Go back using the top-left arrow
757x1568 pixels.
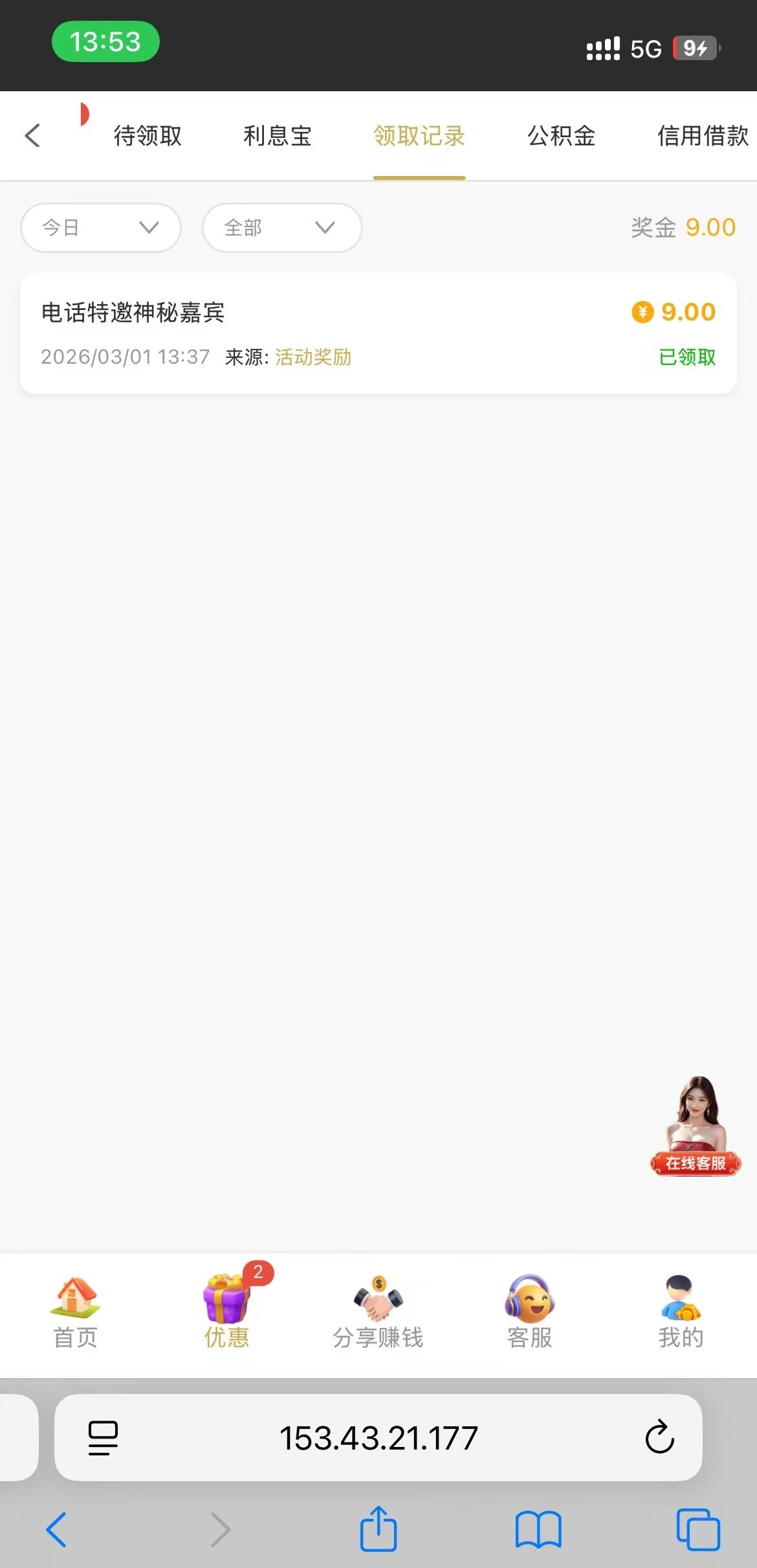33,136
